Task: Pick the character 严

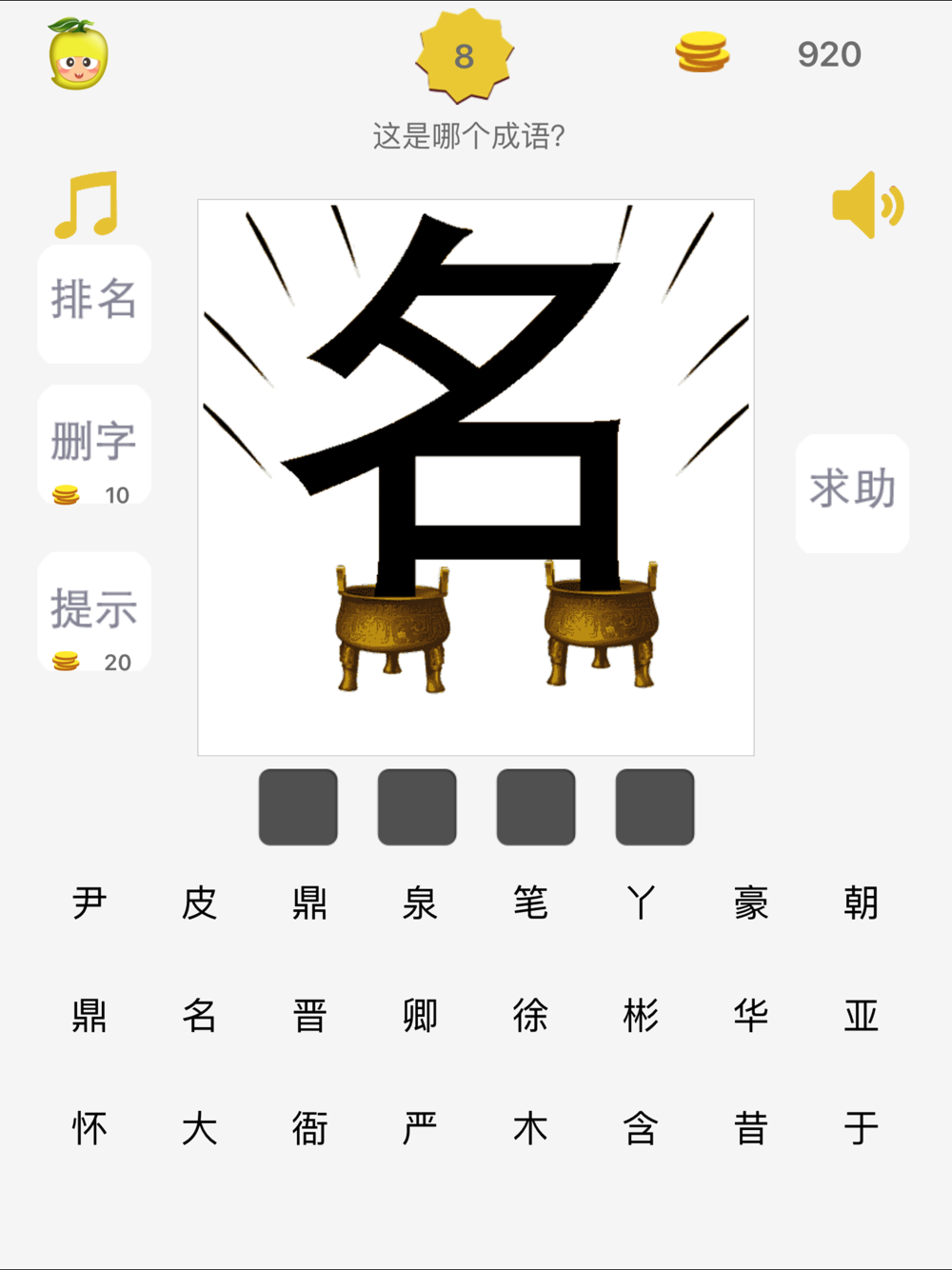Action: click(420, 1129)
